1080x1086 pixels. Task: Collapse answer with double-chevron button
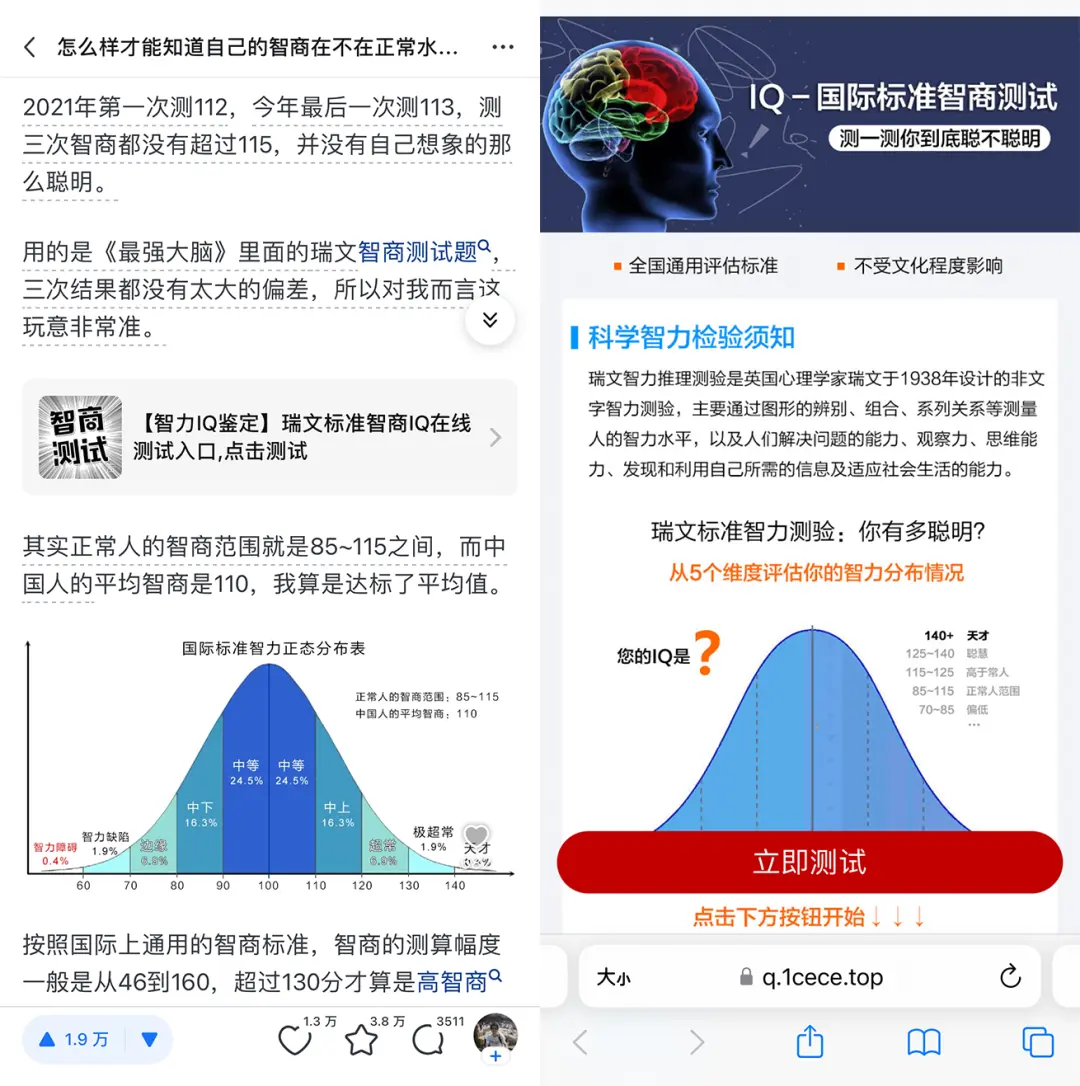(x=490, y=320)
